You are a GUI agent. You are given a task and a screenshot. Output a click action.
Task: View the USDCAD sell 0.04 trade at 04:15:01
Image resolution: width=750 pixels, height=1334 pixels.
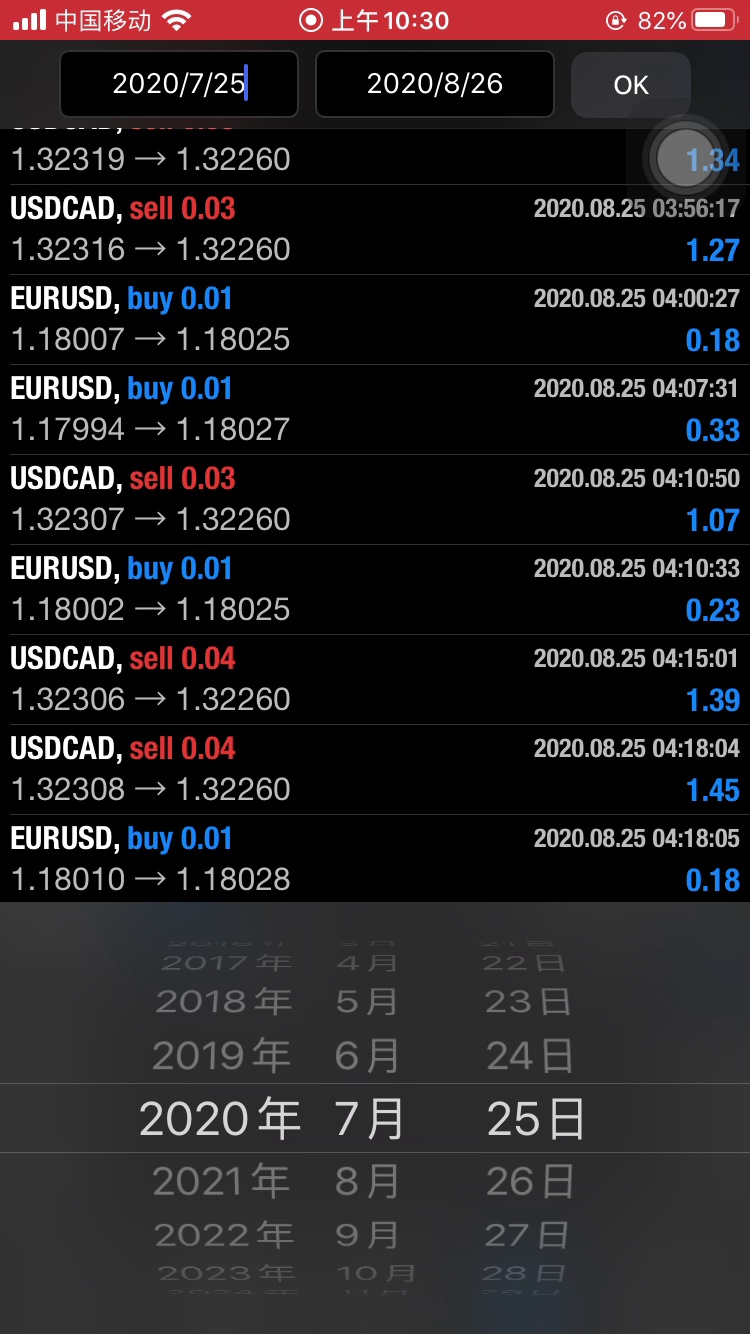pyautogui.click(x=375, y=679)
